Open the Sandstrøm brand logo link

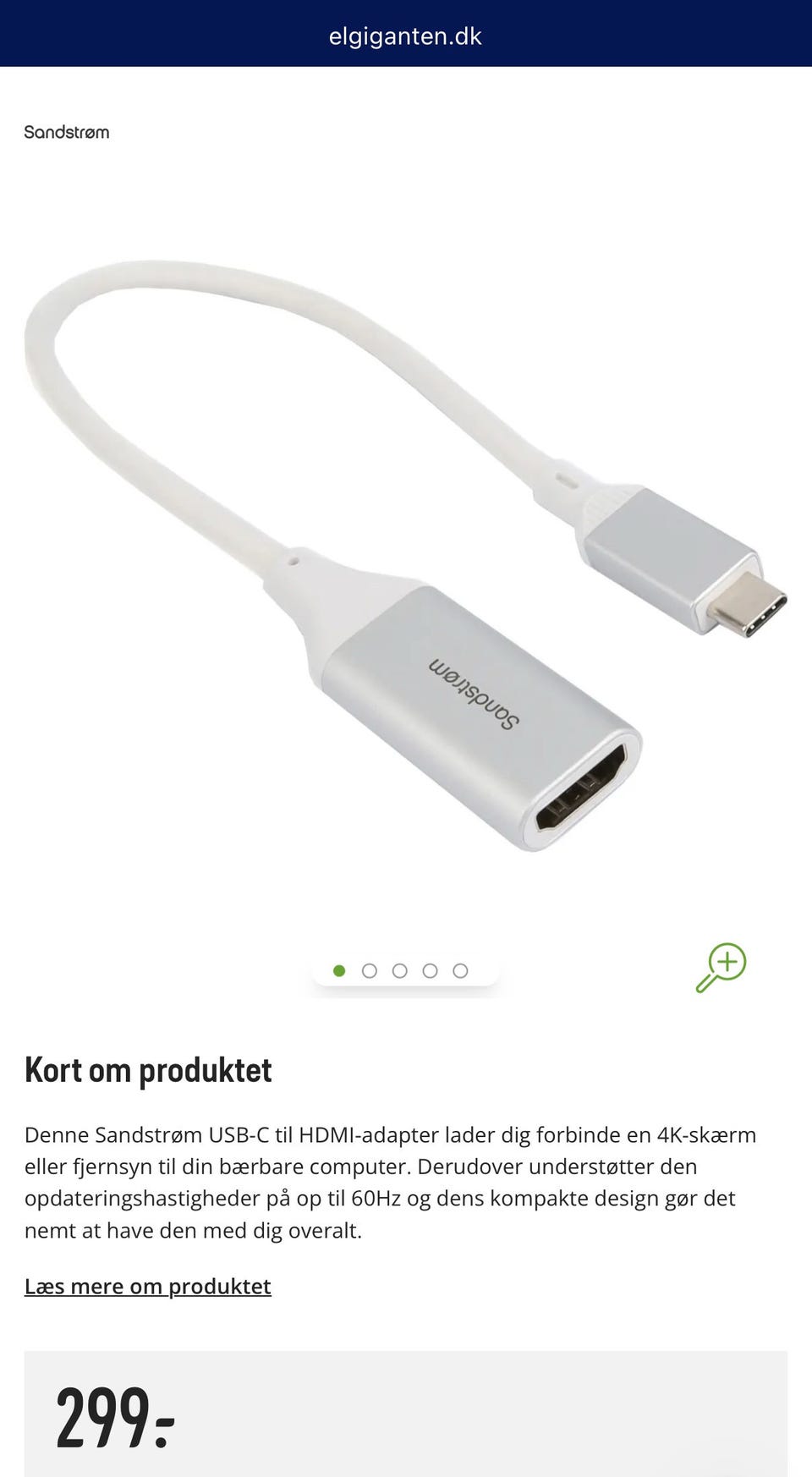point(67,132)
